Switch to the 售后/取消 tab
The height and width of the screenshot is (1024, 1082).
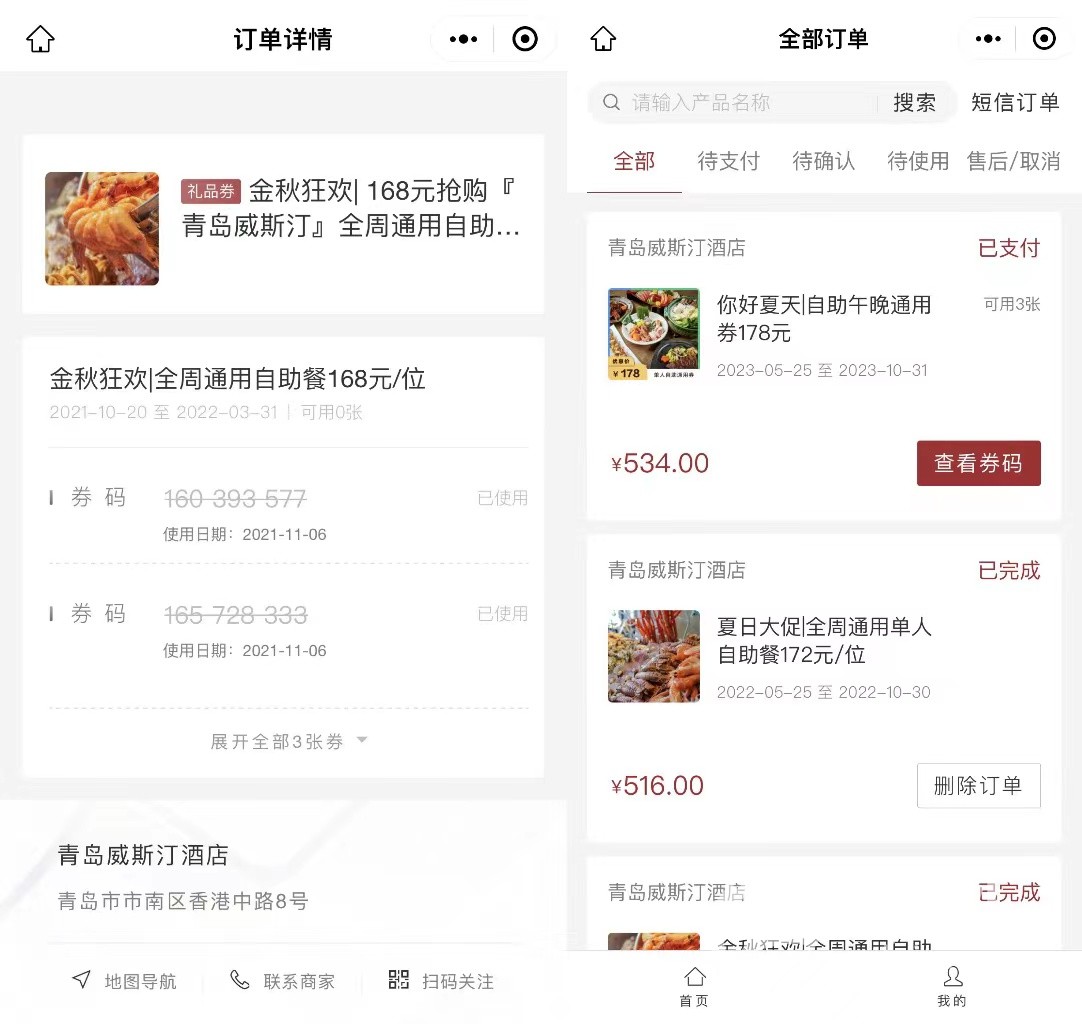tap(1013, 161)
